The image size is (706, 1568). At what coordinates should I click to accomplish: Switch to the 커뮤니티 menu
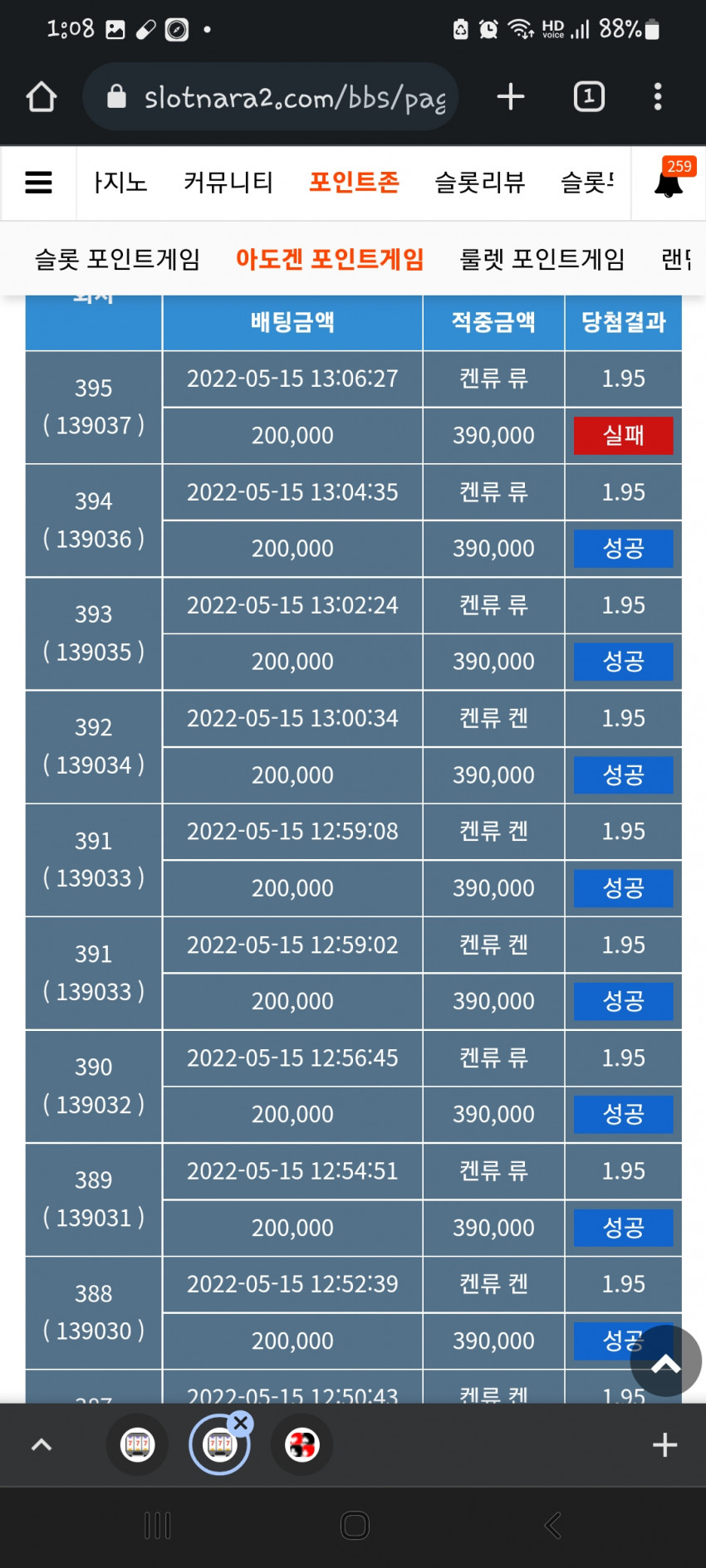[x=228, y=183]
